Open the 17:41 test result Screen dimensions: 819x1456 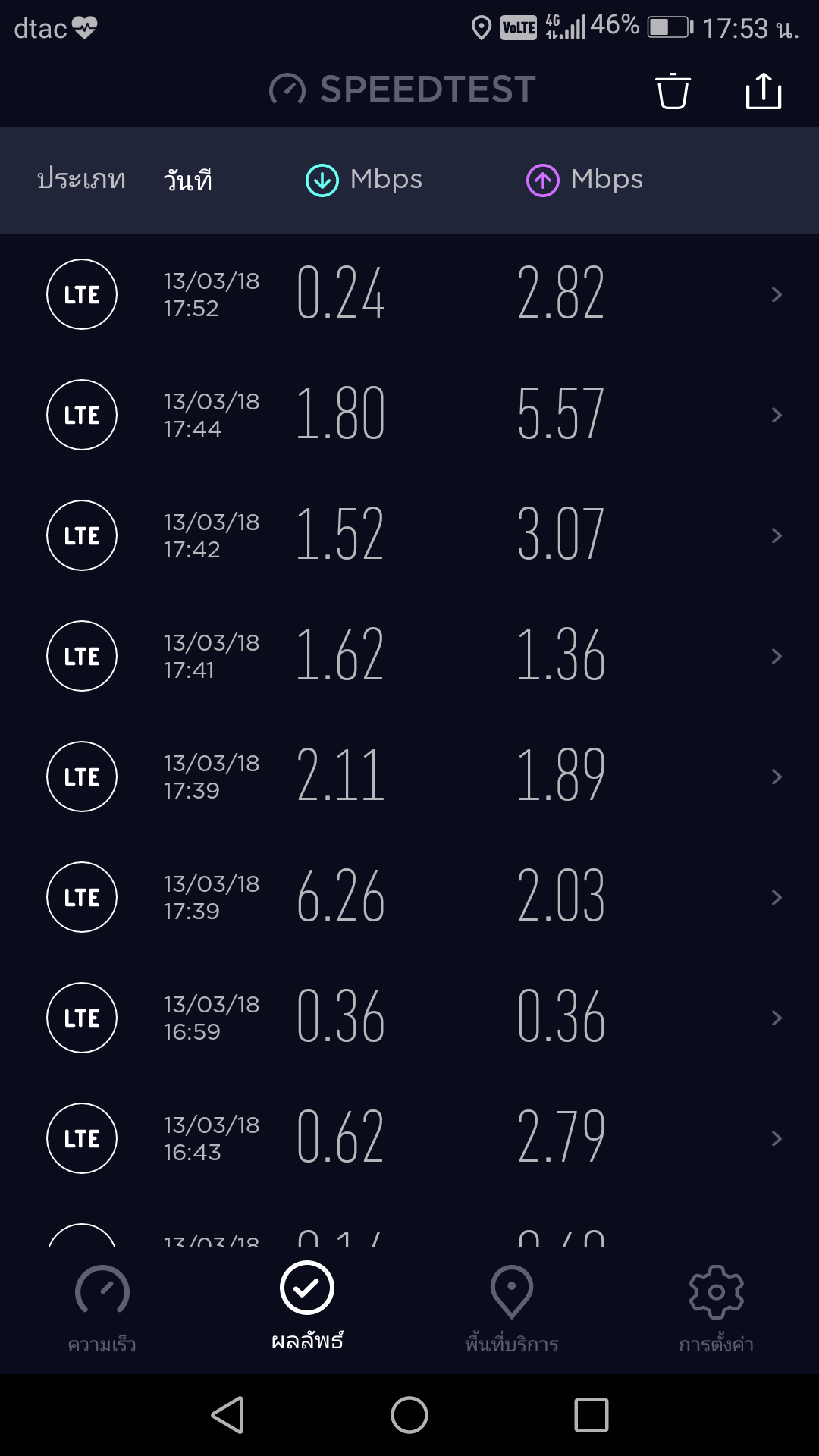pyautogui.click(x=409, y=656)
